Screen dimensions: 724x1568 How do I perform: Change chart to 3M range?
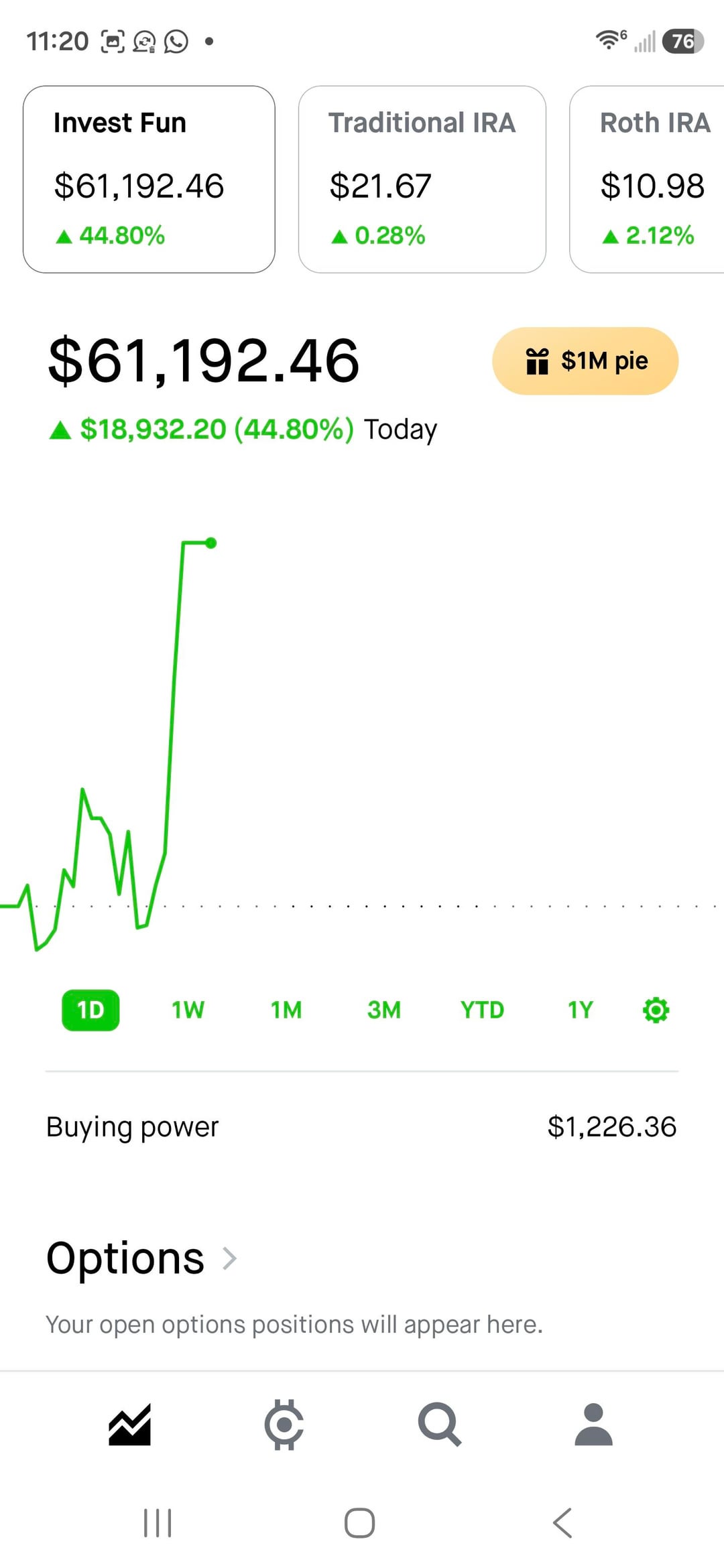(384, 1010)
